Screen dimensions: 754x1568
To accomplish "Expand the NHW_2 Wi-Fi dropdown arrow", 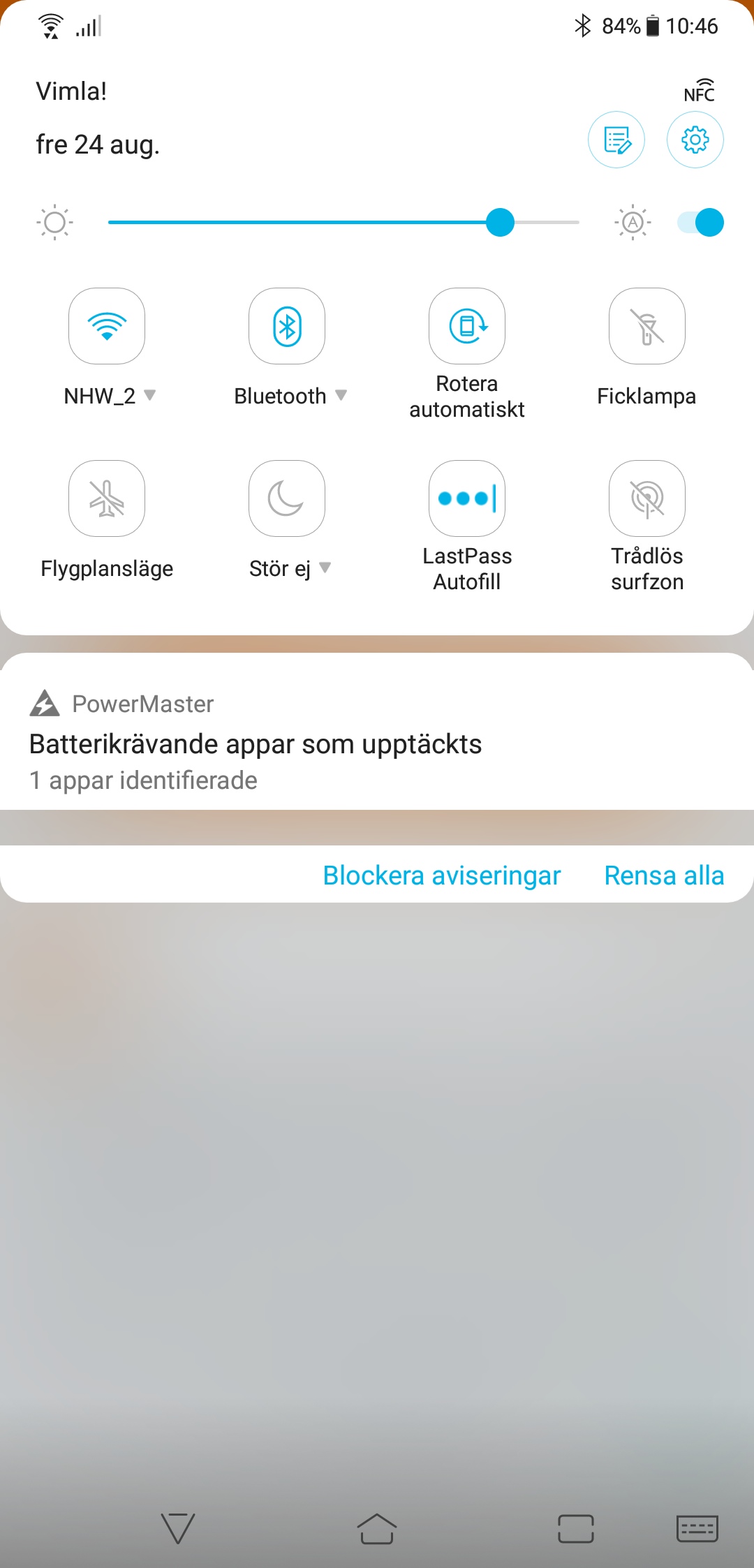I will point(149,395).
